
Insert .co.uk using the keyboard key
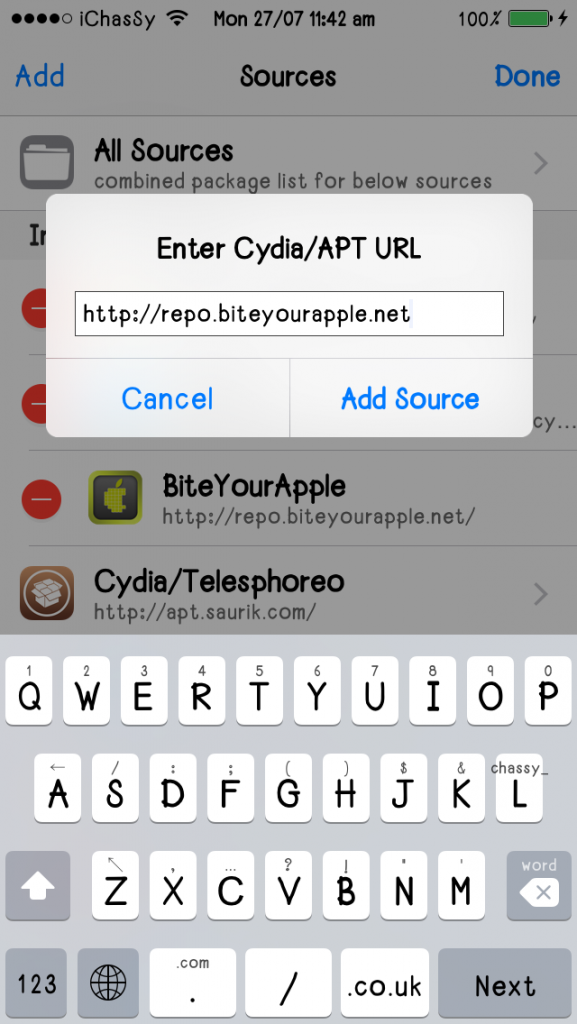[384, 984]
